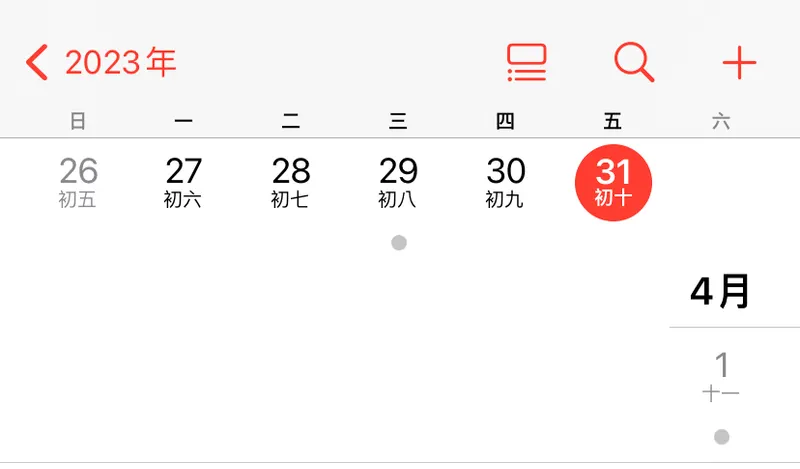Go back to the 2023年 year view
Screen dimensions: 800x469
(x=101, y=63)
